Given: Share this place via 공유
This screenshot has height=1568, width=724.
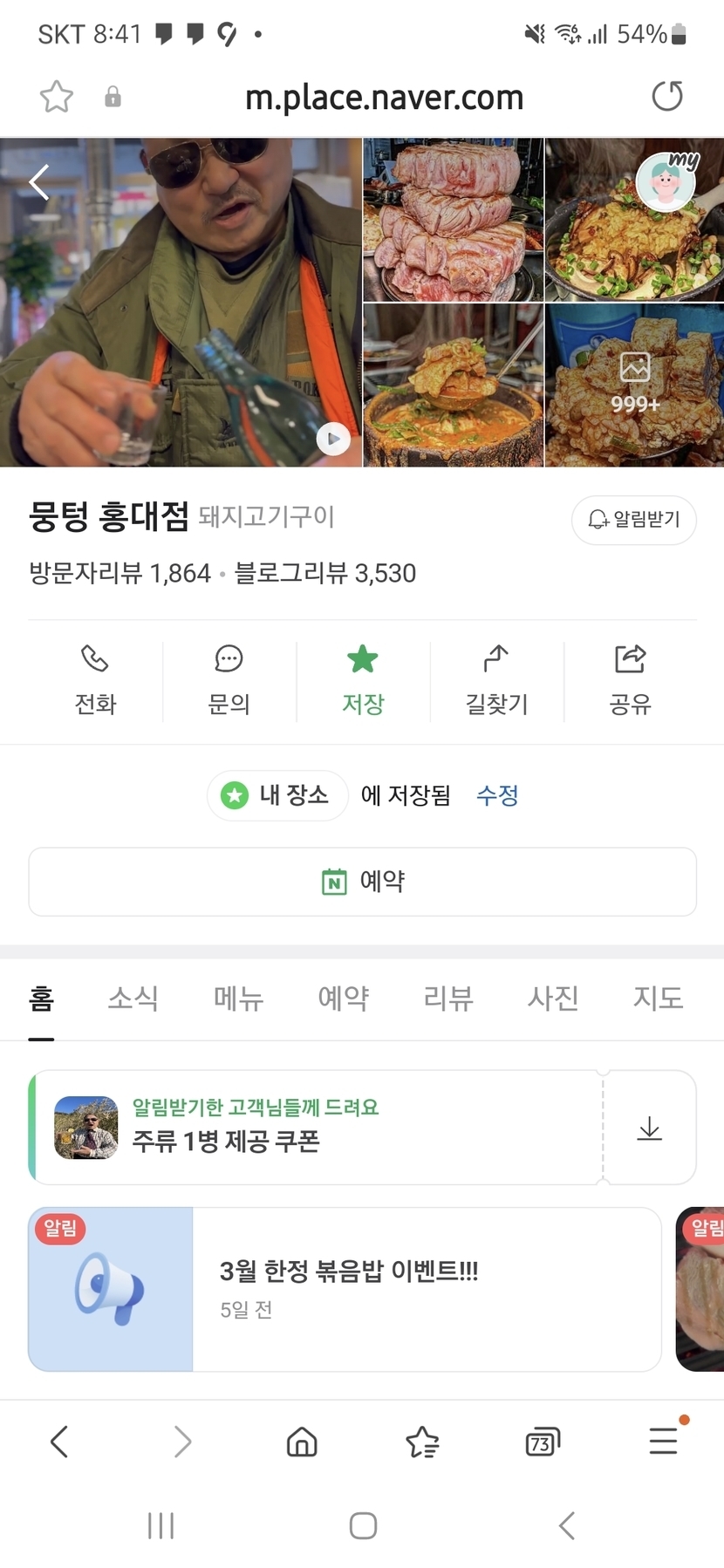Looking at the screenshot, I should (630, 680).
